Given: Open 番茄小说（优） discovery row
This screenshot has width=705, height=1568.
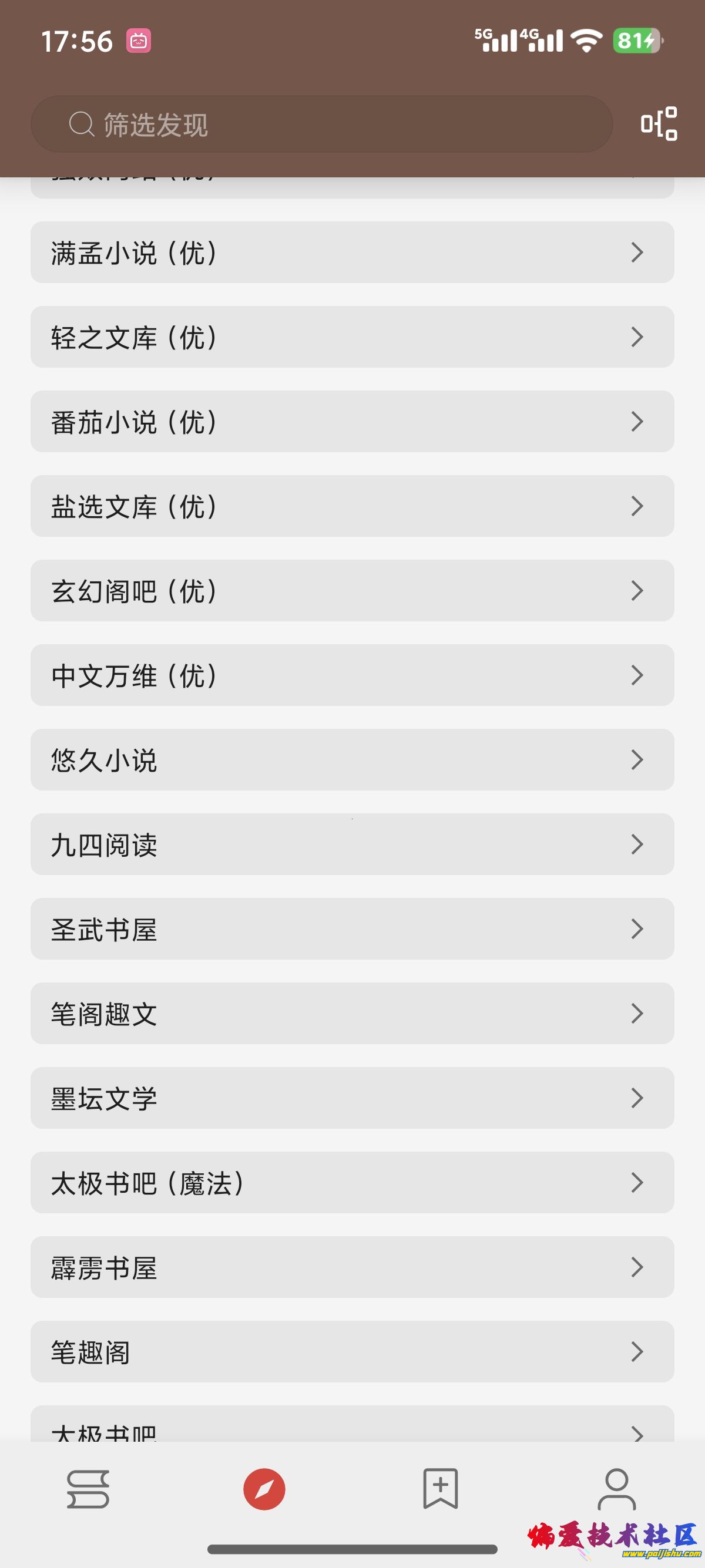Looking at the screenshot, I should (x=352, y=422).
